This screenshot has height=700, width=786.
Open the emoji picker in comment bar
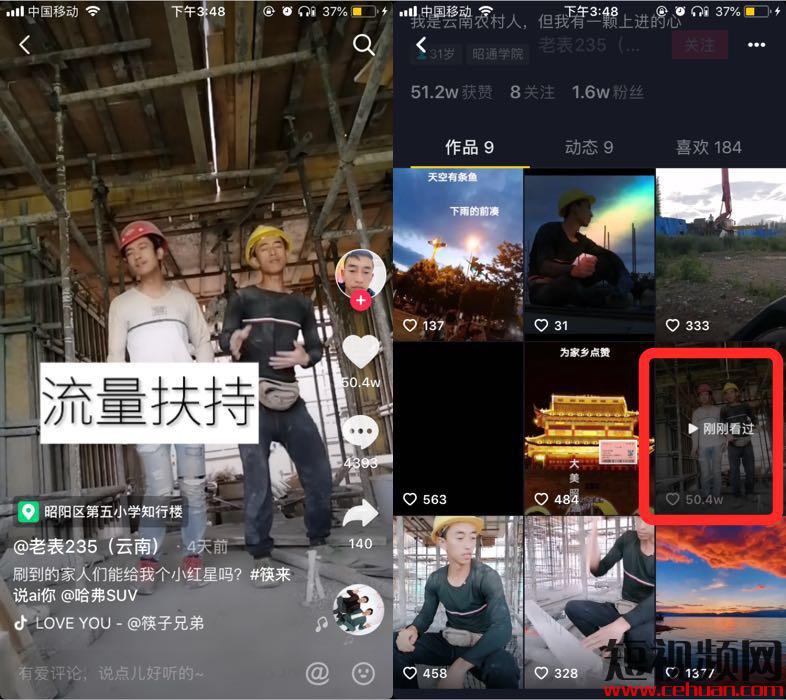click(363, 673)
